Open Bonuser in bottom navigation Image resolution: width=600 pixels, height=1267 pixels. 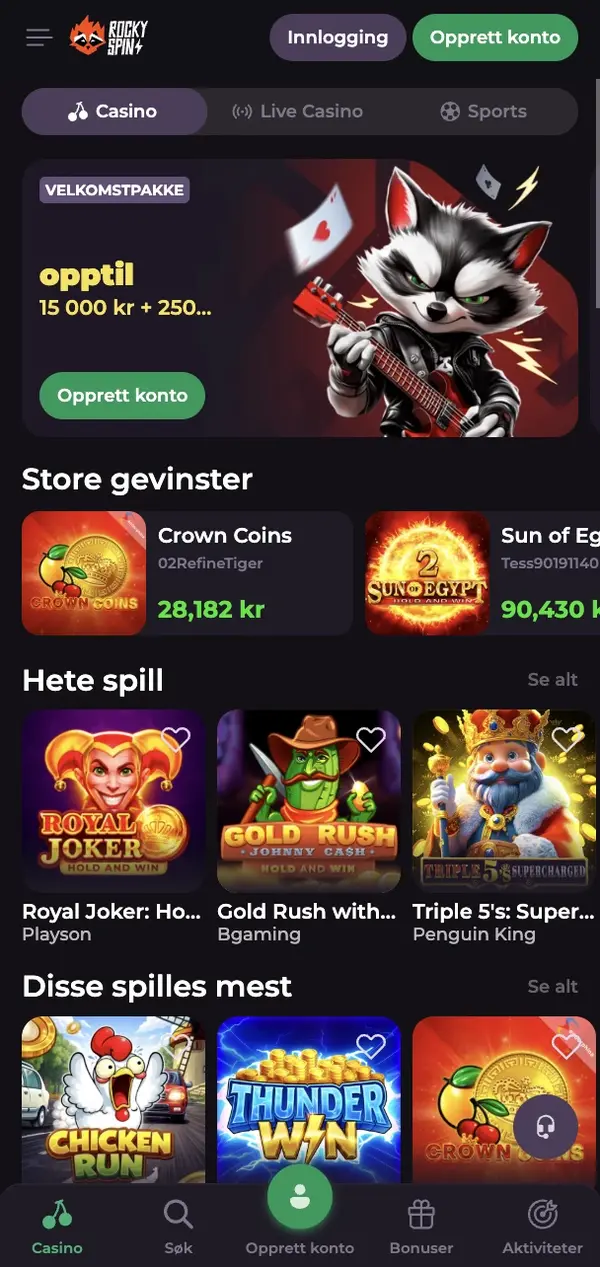421,1227
